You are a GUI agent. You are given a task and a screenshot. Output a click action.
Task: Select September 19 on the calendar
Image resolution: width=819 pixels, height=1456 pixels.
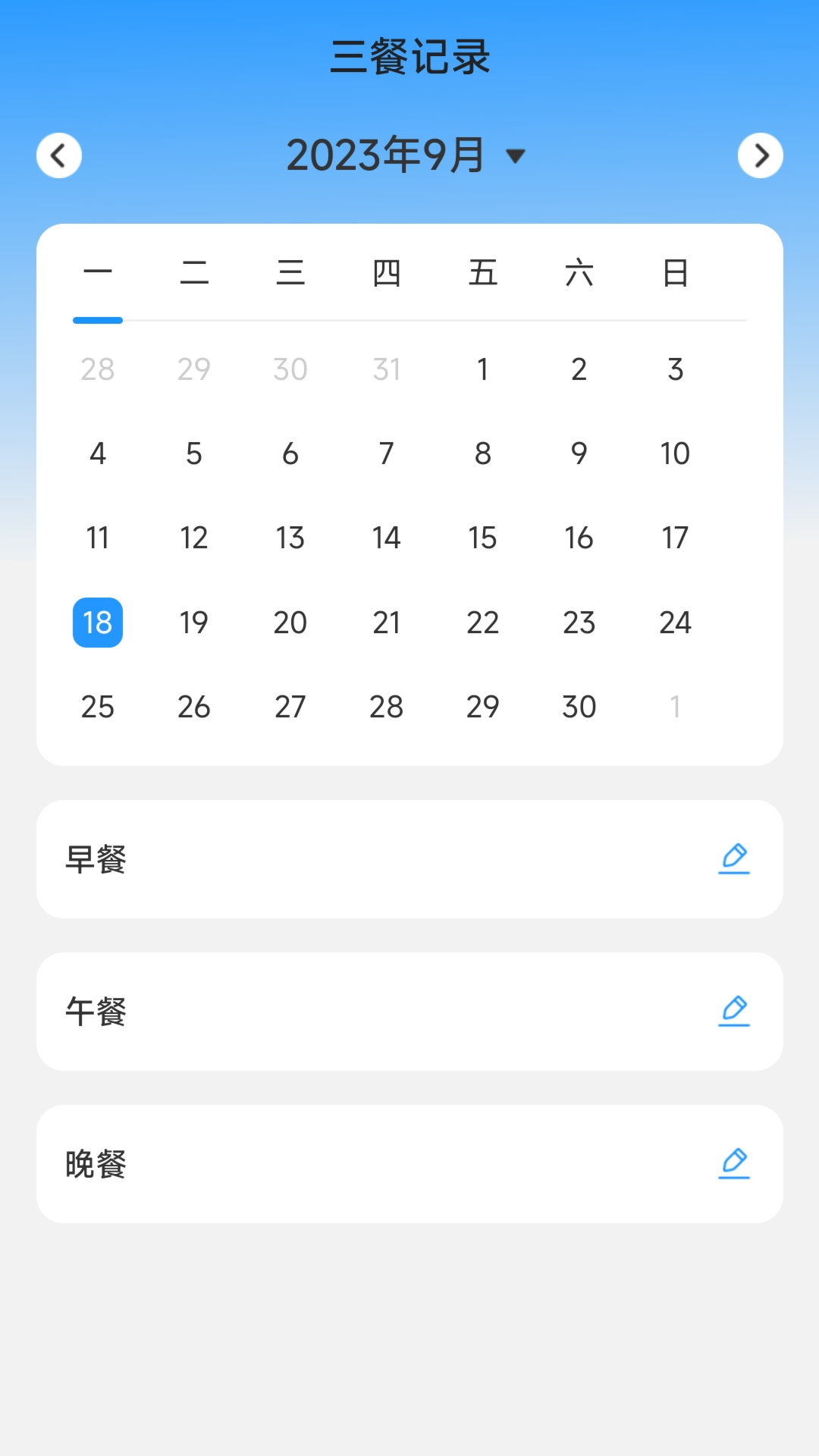tap(194, 623)
